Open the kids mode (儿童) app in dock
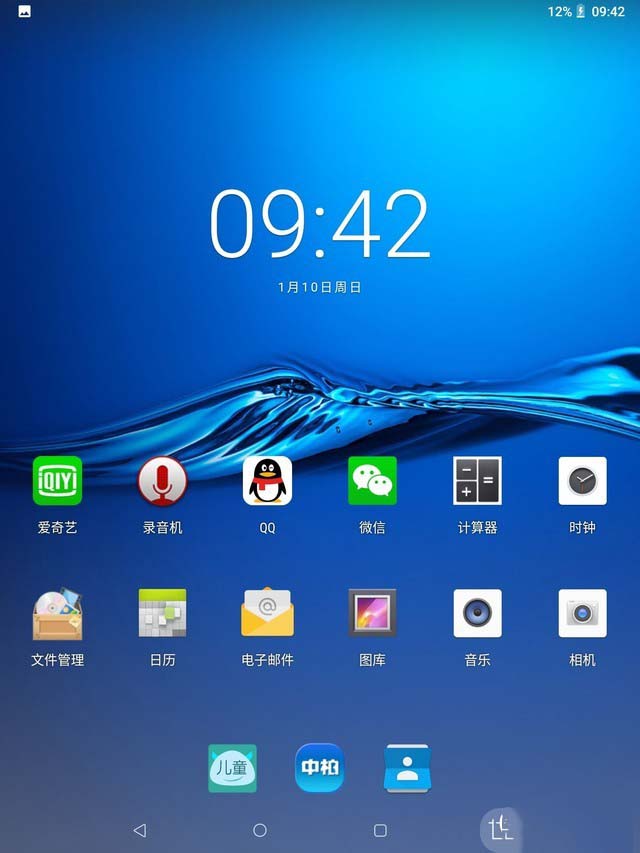This screenshot has height=853, width=640. click(232, 768)
